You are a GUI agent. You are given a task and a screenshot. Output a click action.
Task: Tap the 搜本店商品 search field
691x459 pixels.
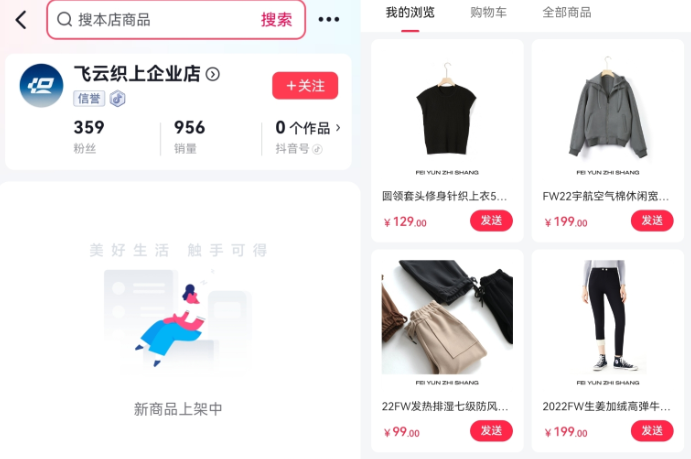tap(150, 19)
